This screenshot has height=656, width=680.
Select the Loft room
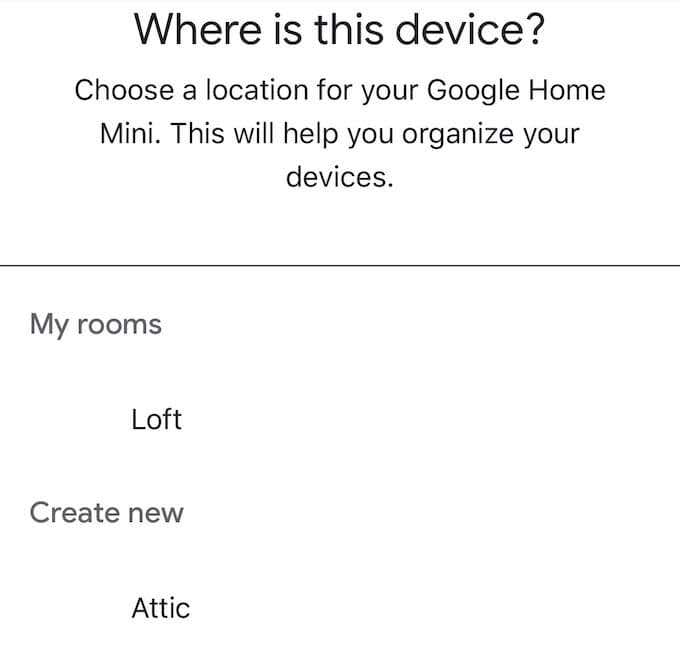pos(156,419)
